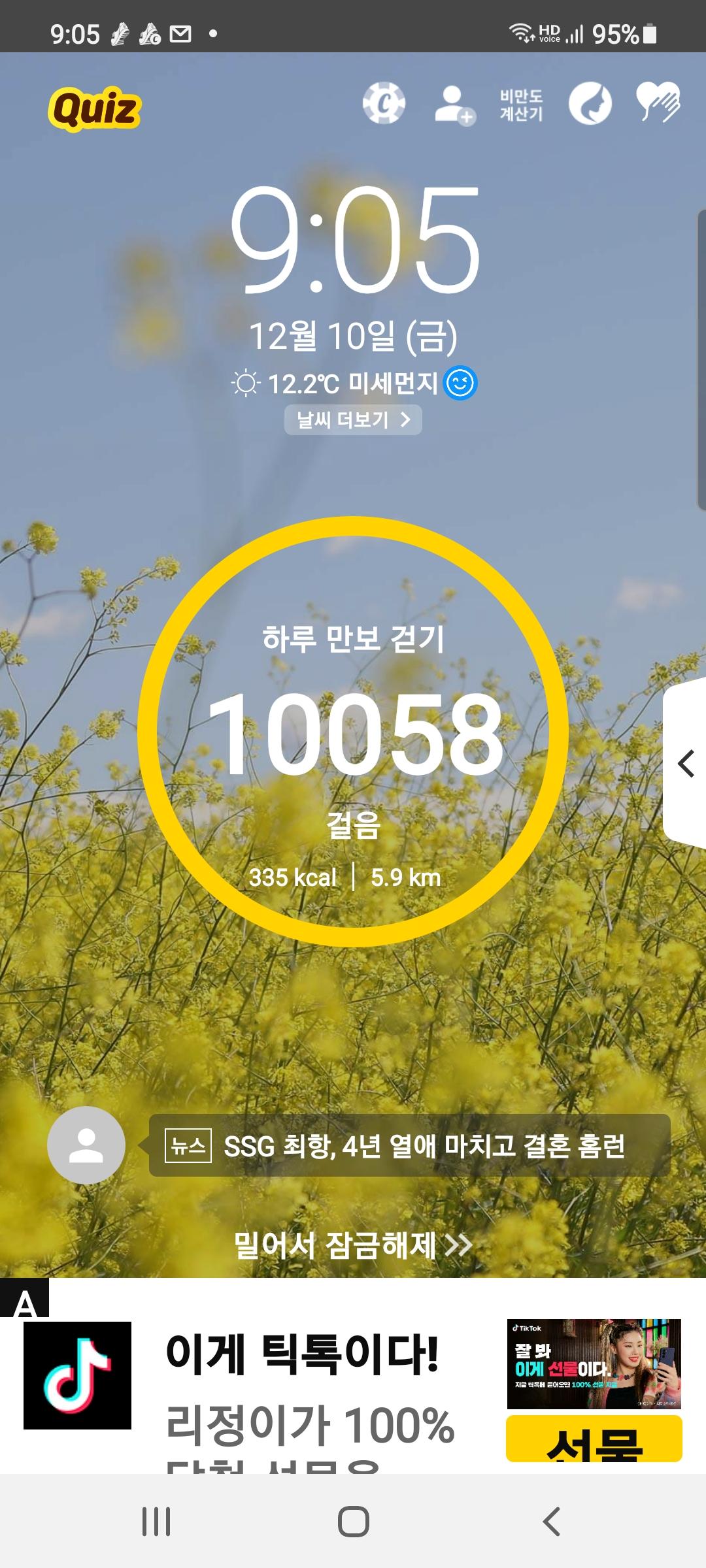Open recent apps from navigation bar
Image resolution: width=706 pixels, height=1568 pixels.
point(157,1522)
